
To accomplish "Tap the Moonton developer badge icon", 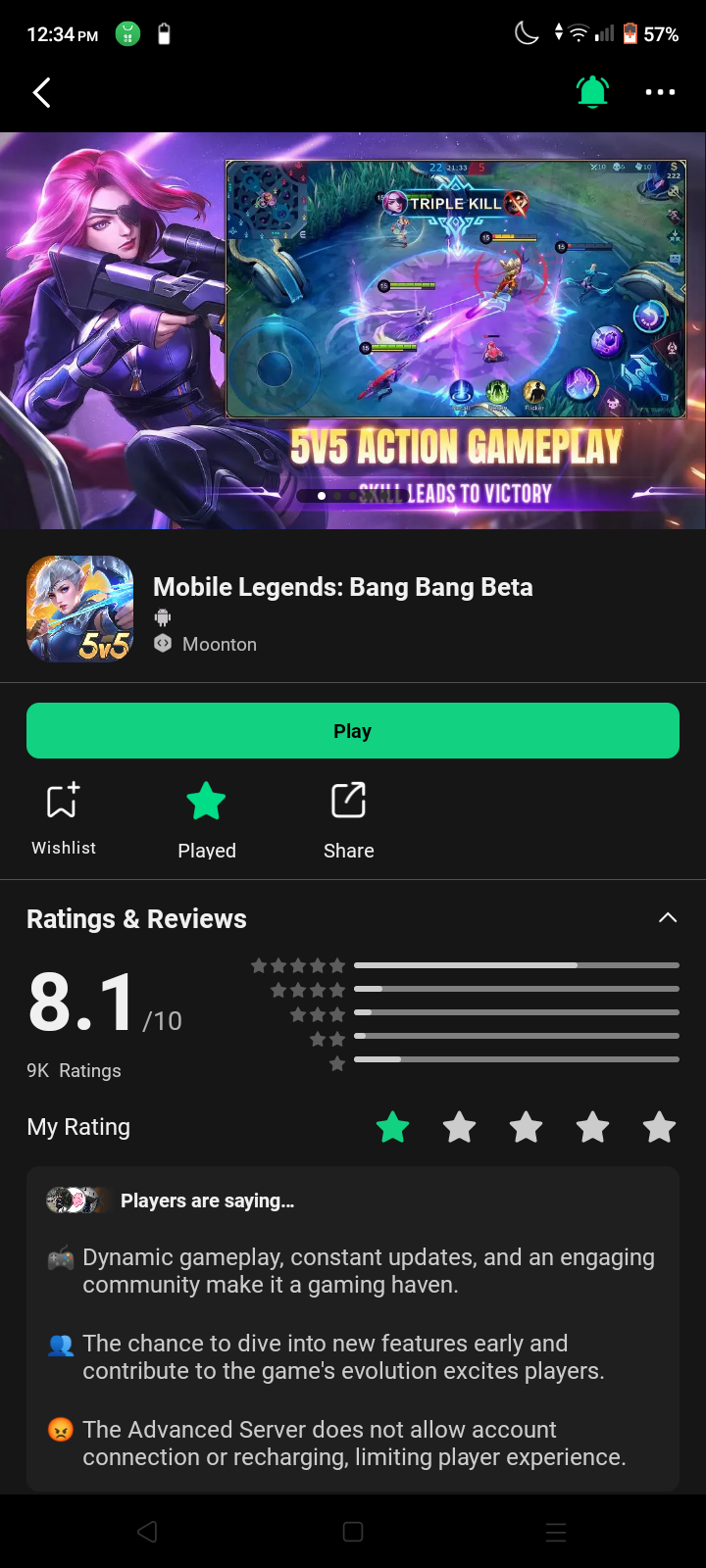I will 162,644.
